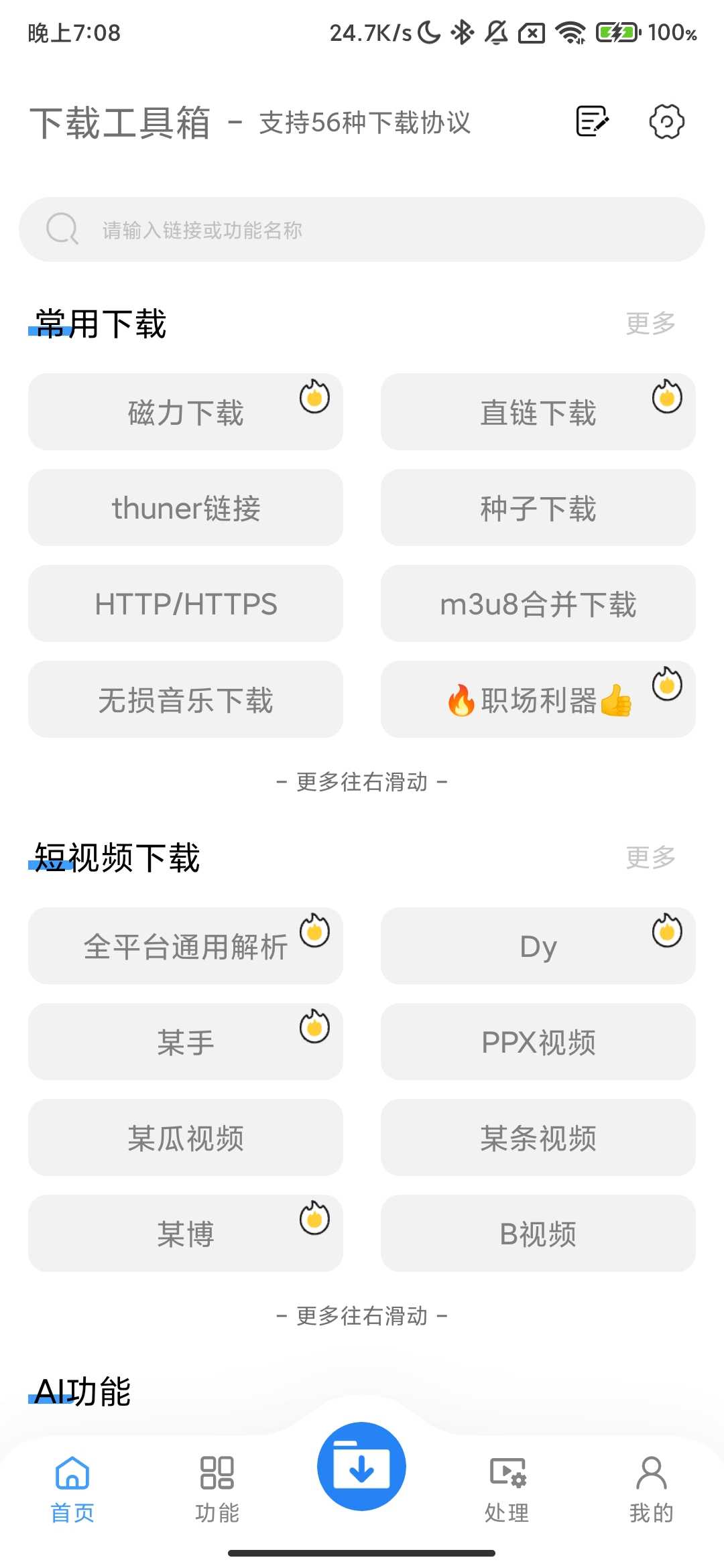724x1568 pixels.
Task: Open the m3u8合并下载 function
Action: [x=538, y=603]
